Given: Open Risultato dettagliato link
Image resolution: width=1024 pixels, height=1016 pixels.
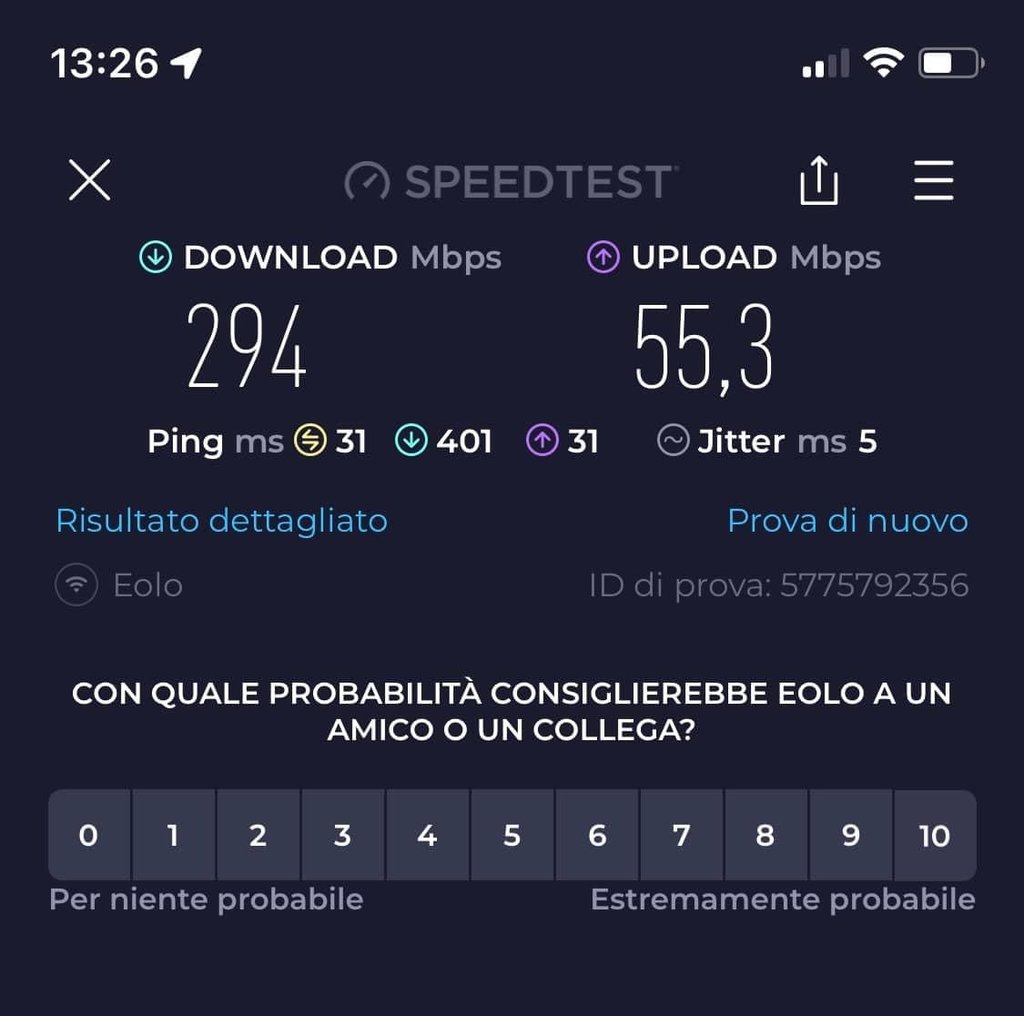Looking at the screenshot, I should (221, 521).
